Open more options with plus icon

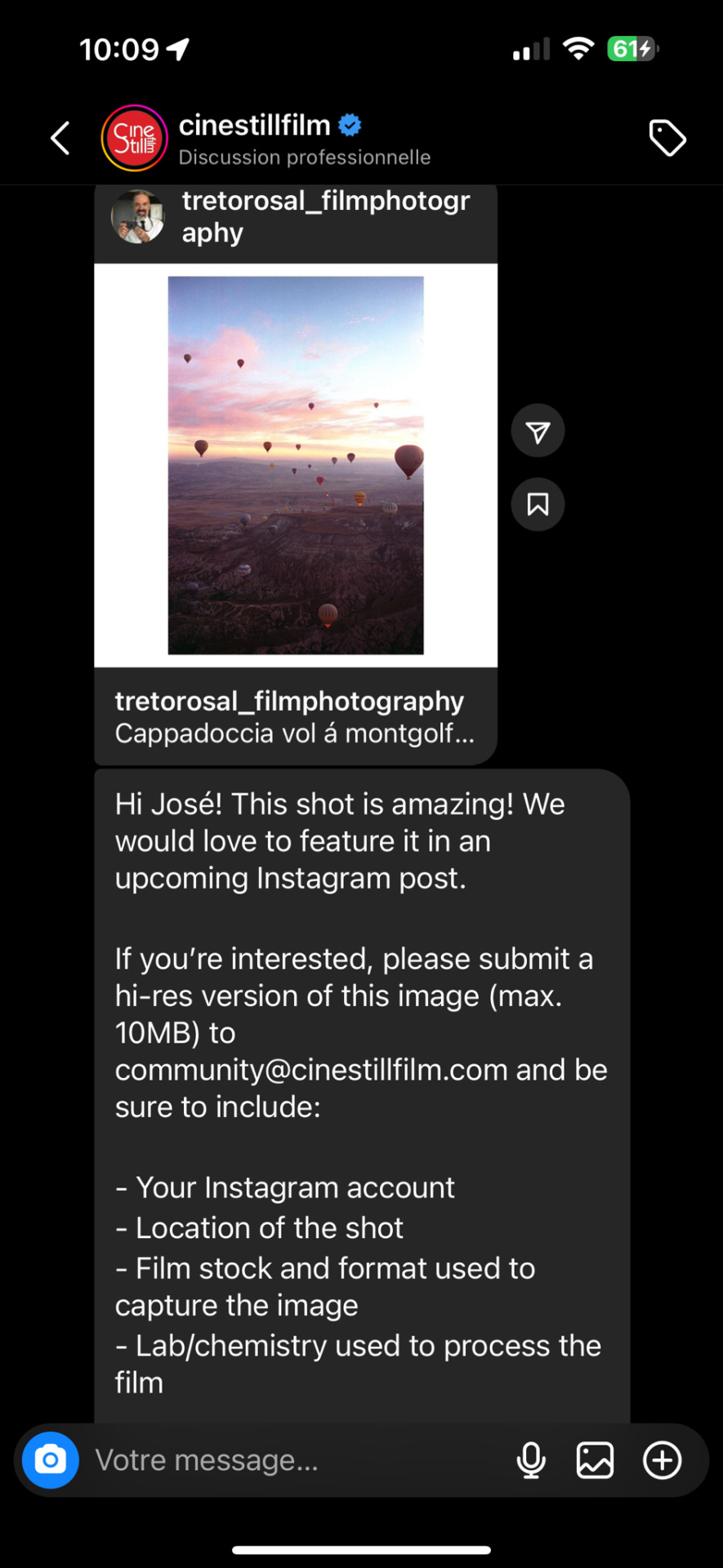click(662, 1460)
